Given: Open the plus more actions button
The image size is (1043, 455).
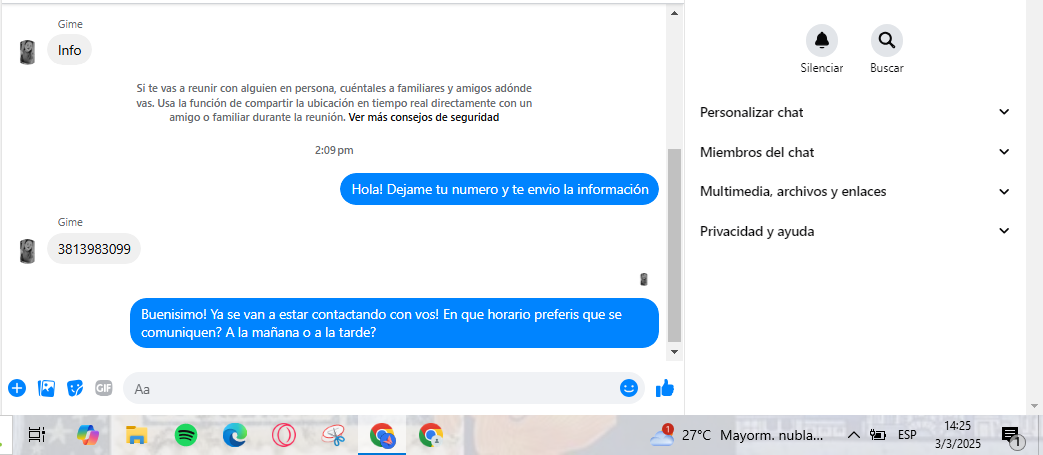Looking at the screenshot, I should pyautogui.click(x=17, y=388).
